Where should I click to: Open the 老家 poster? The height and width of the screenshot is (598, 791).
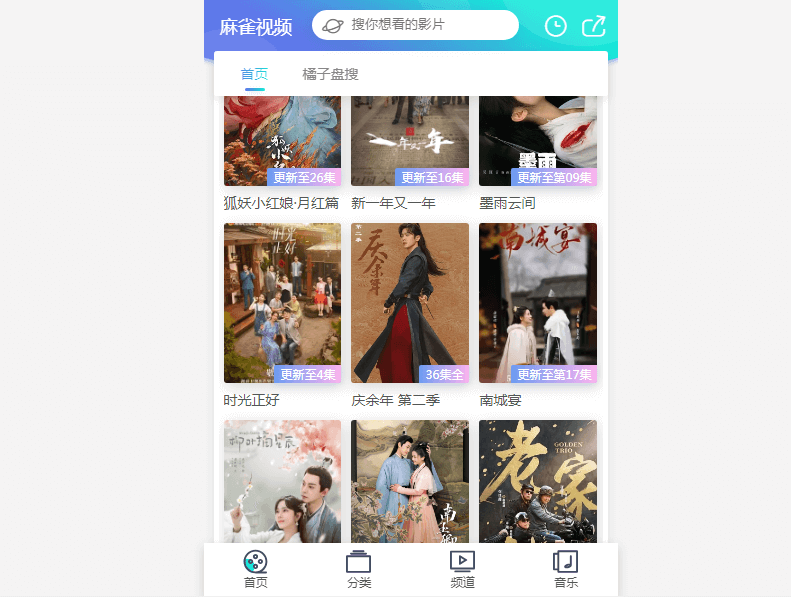(537, 481)
